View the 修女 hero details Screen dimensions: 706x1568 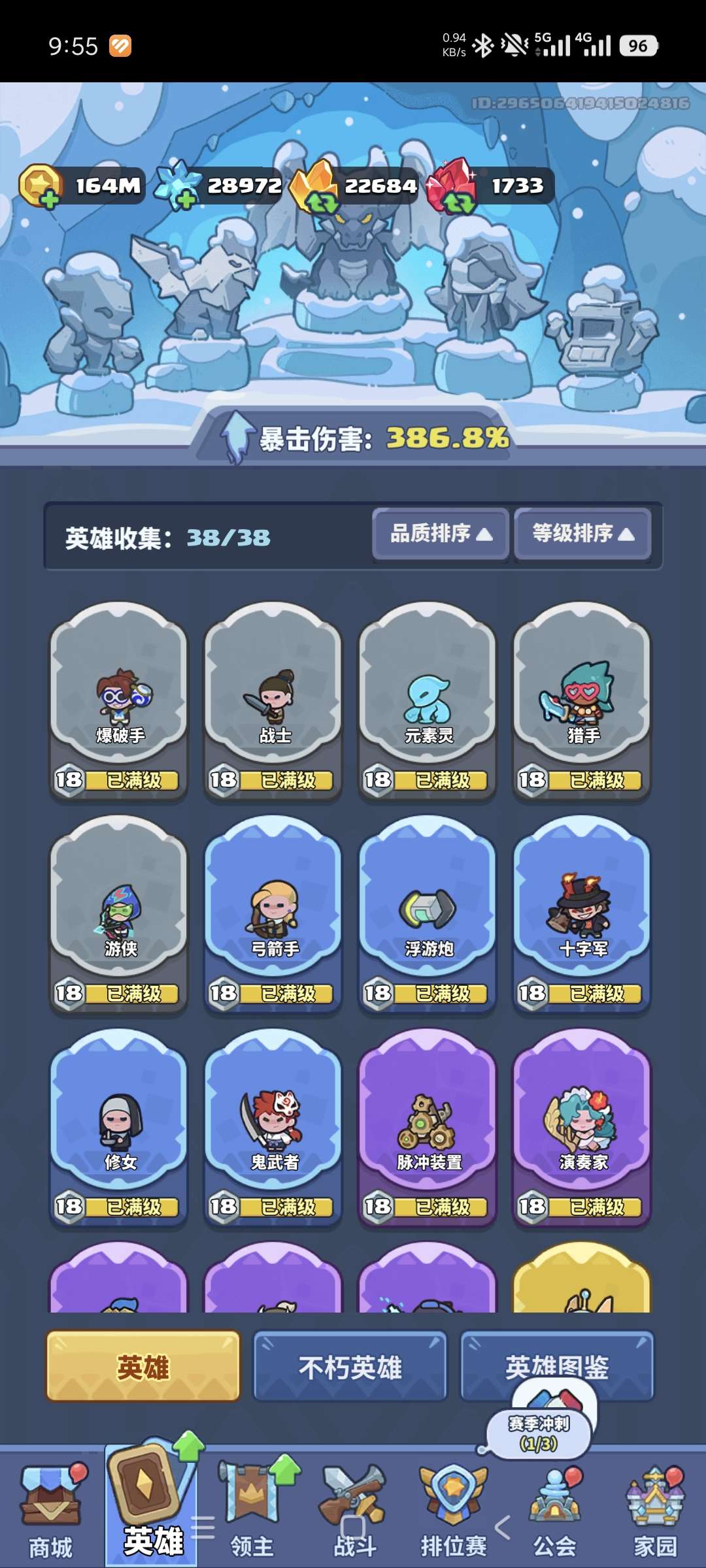[x=119, y=1128]
